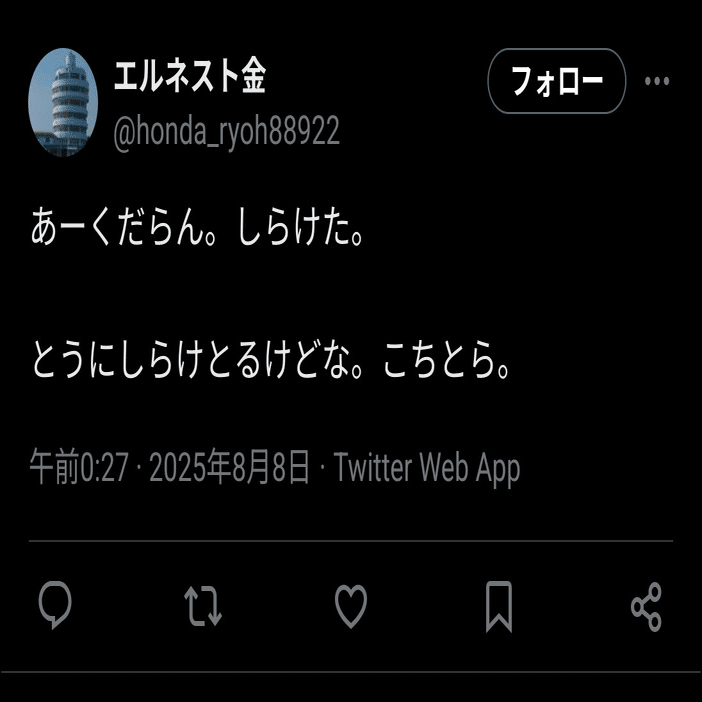The width and height of the screenshot is (702, 702).
Task: Open the three-dot overflow menu
Action: [657, 81]
